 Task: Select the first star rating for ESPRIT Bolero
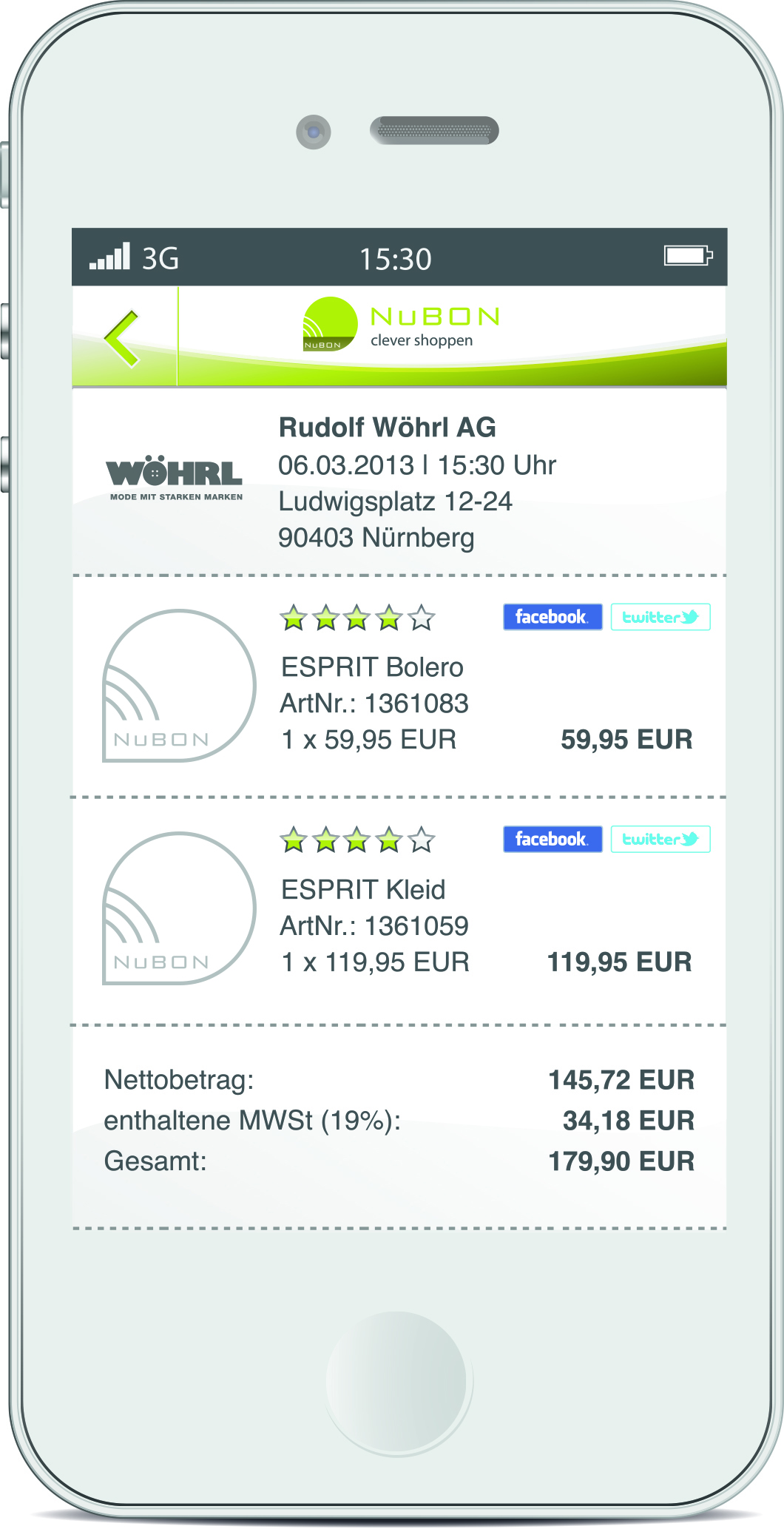pos(291,618)
